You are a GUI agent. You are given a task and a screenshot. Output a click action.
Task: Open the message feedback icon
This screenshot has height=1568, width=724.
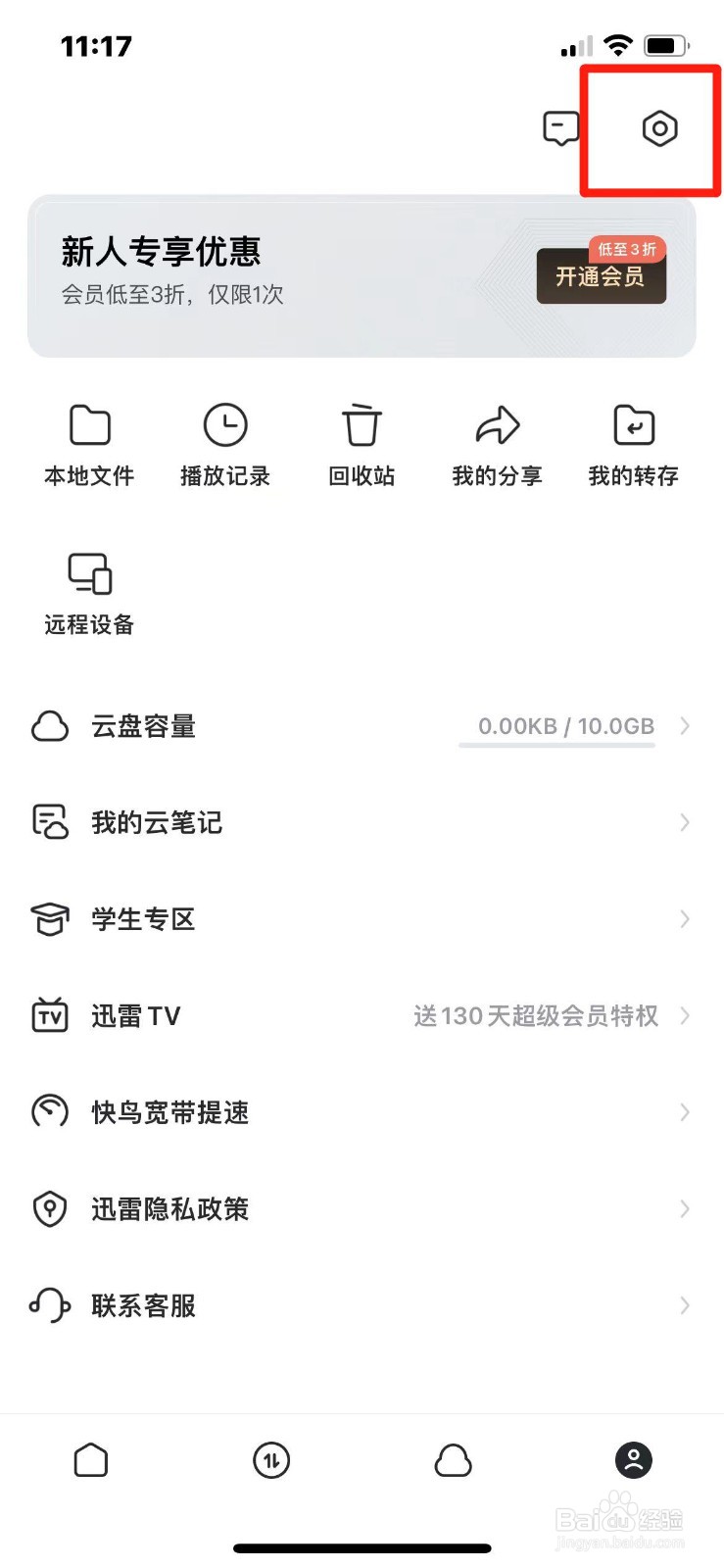(x=560, y=128)
